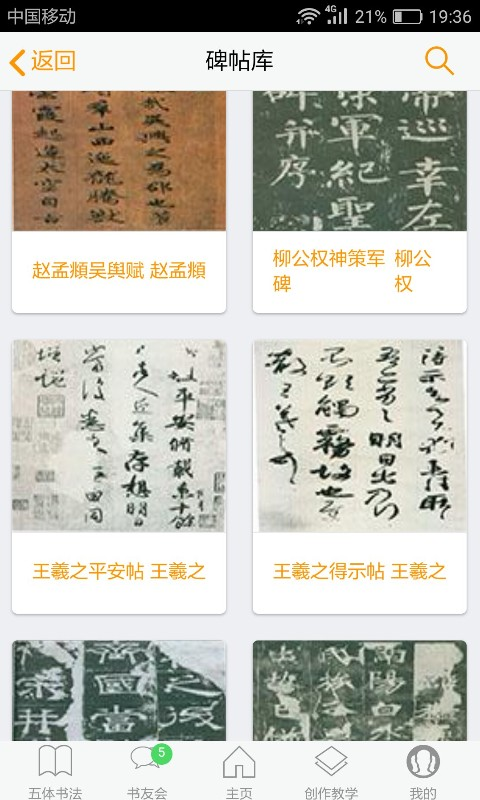Switch to the 五体书法 tab
The image size is (480, 800).
(x=55, y=771)
